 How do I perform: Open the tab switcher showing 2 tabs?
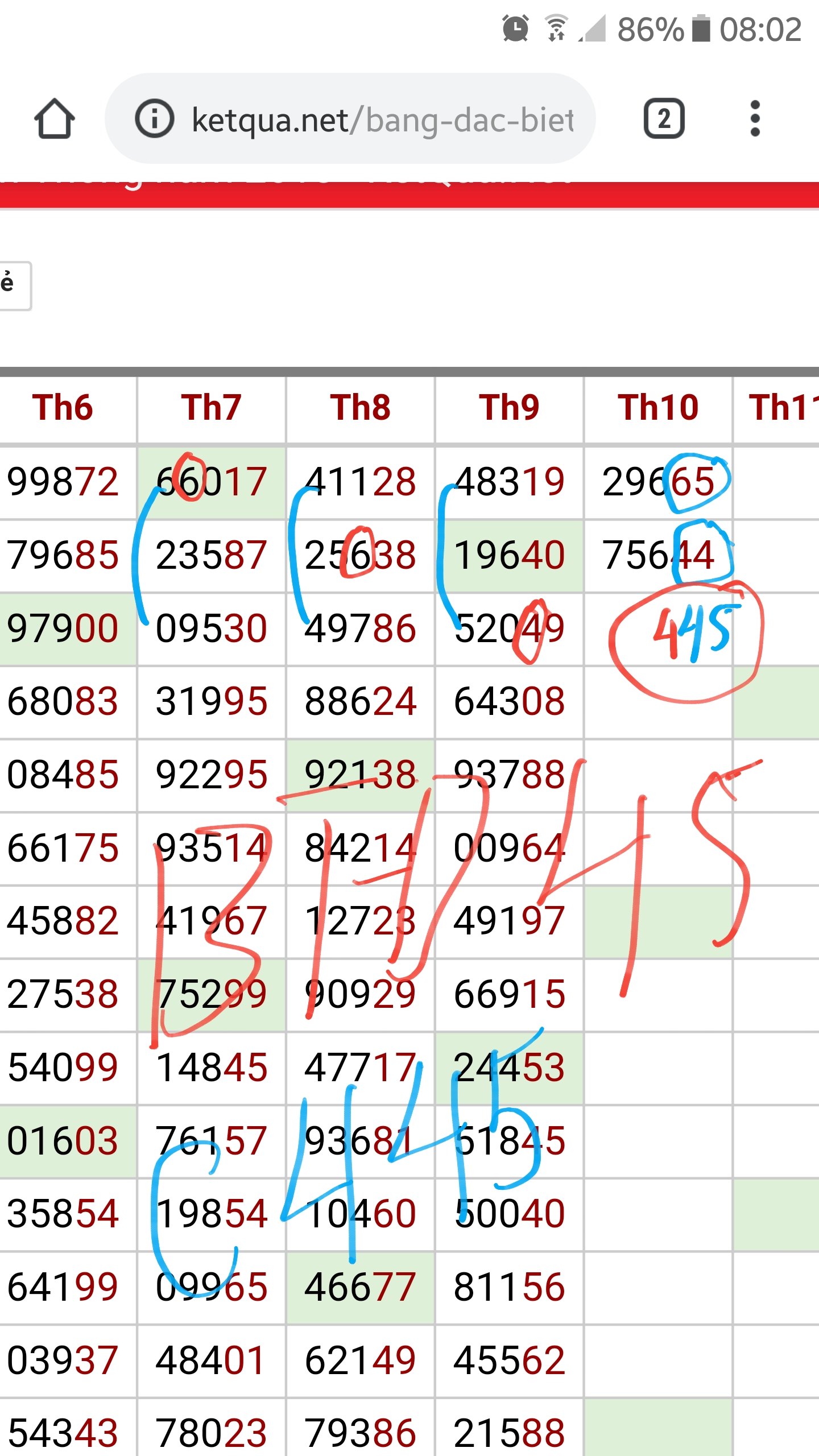(x=664, y=119)
